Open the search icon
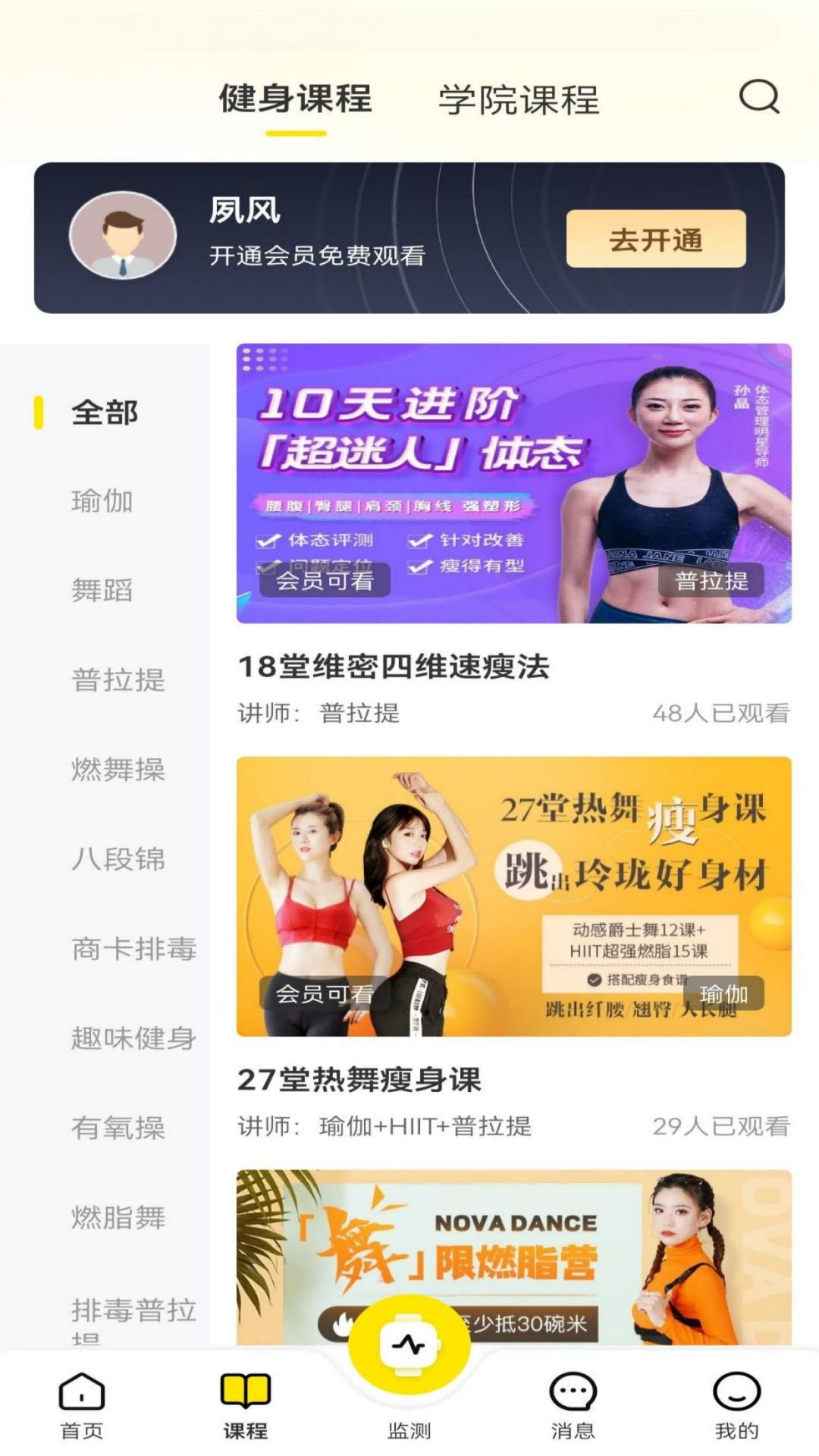This screenshot has width=819, height=1456. 759,96
